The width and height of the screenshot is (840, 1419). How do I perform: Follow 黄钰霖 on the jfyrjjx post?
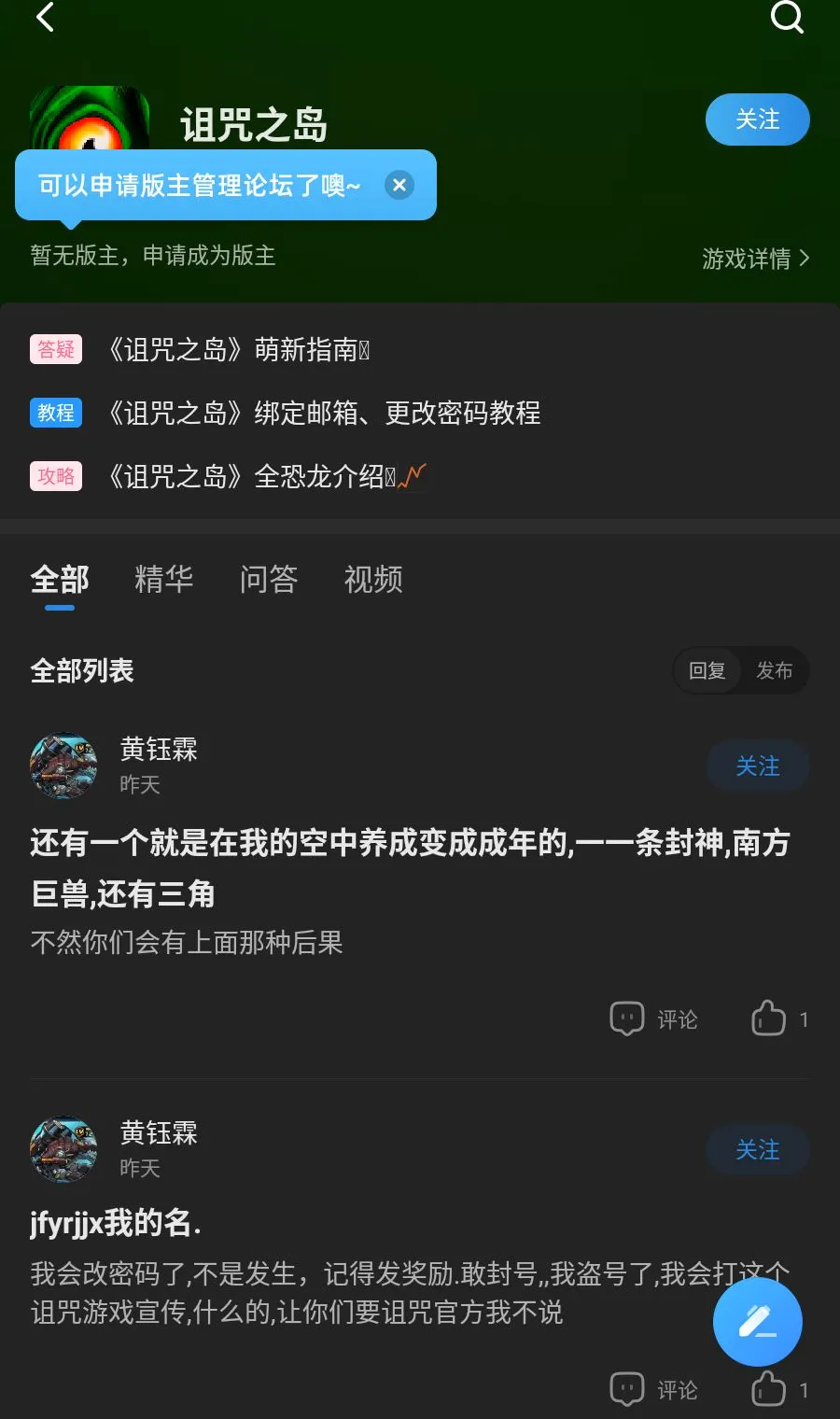click(x=757, y=1150)
